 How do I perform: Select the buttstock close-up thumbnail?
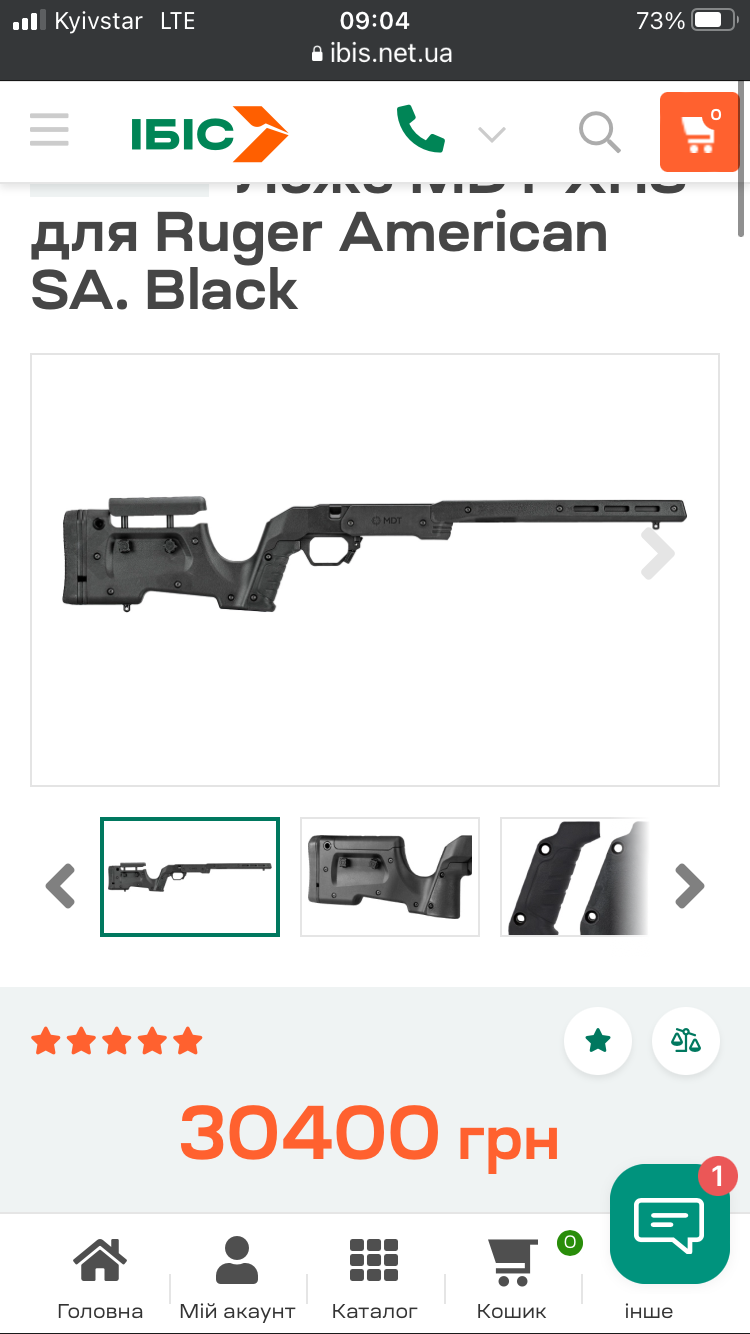pos(390,877)
